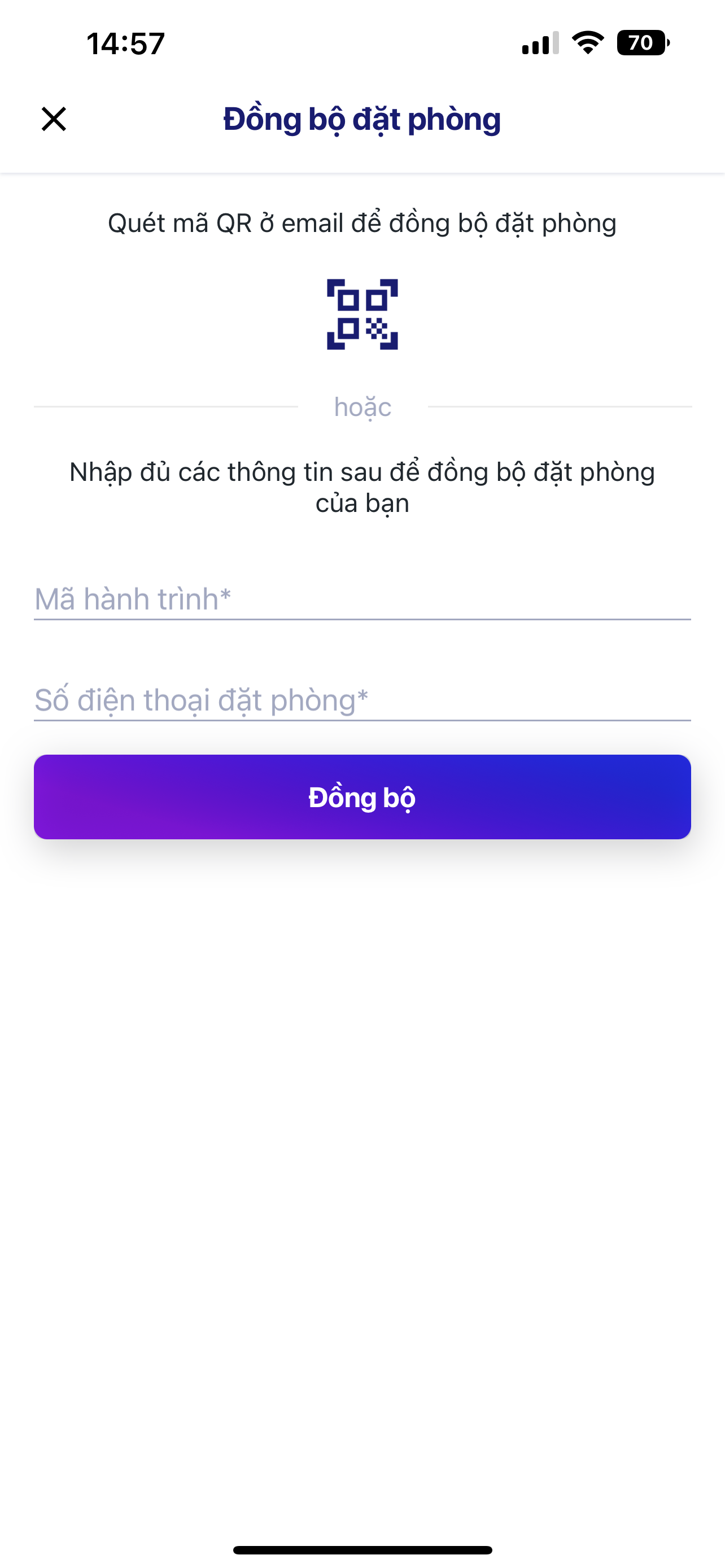Screen dimensions: 725x1568
Task: Tap the Đồng bộ button
Action: click(362, 797)
